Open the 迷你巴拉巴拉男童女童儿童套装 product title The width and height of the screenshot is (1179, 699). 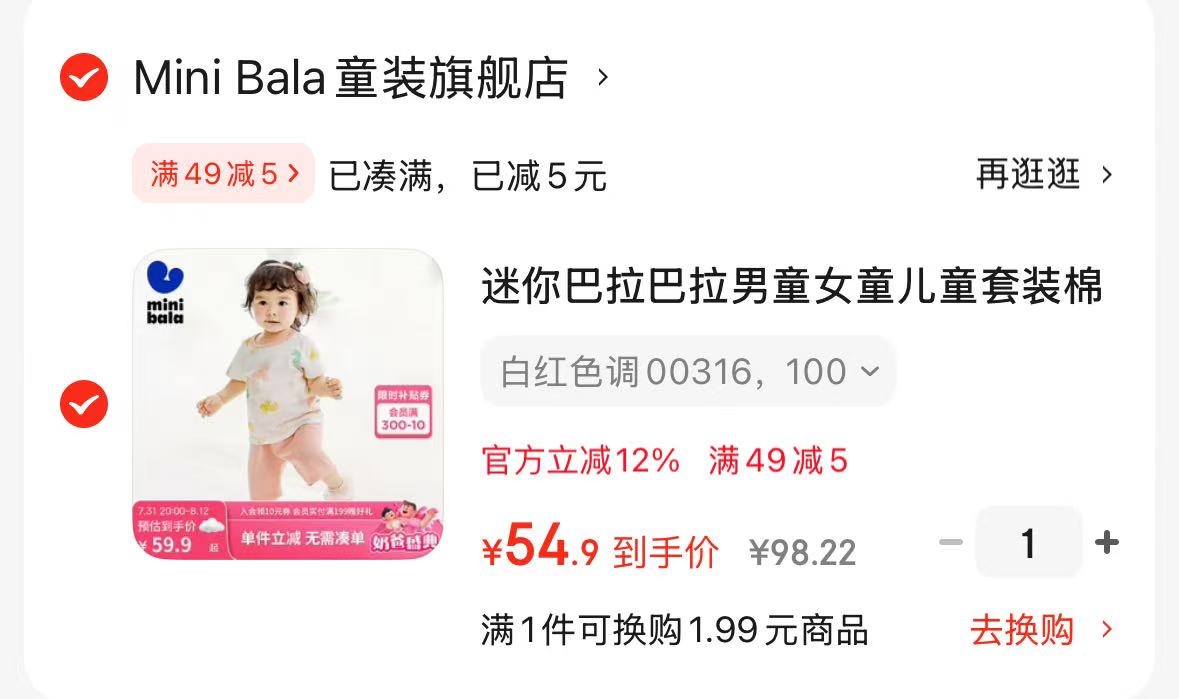791,288
